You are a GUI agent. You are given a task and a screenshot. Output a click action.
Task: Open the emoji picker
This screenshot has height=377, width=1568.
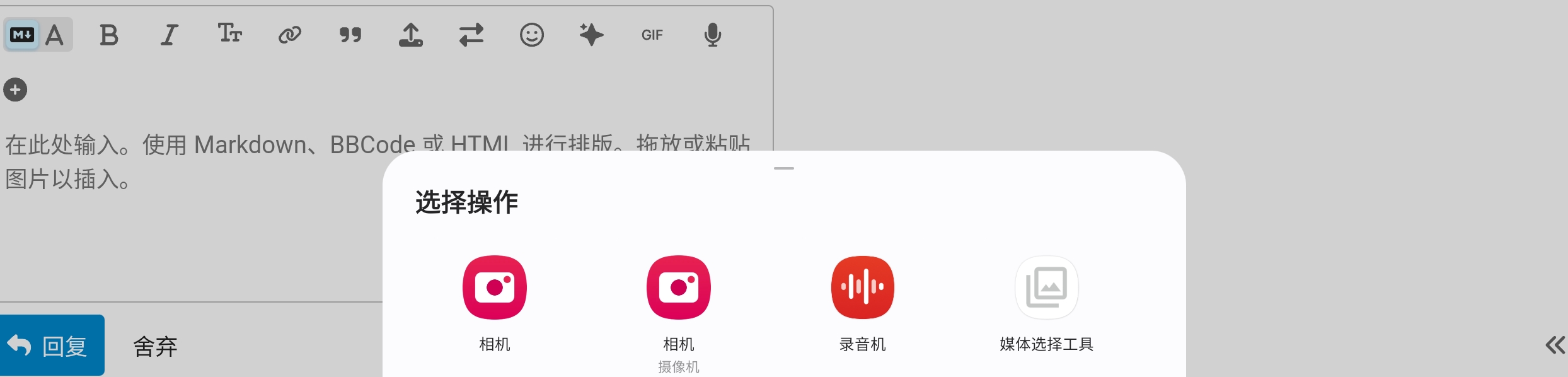532,35
